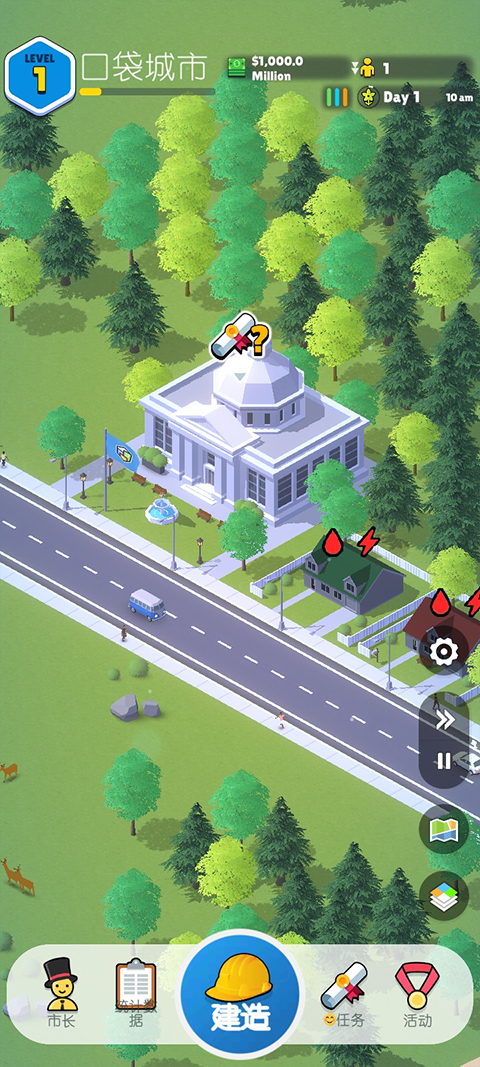Open the settings gear
This screenshot has width=480, height=1067.
[444, 653]
